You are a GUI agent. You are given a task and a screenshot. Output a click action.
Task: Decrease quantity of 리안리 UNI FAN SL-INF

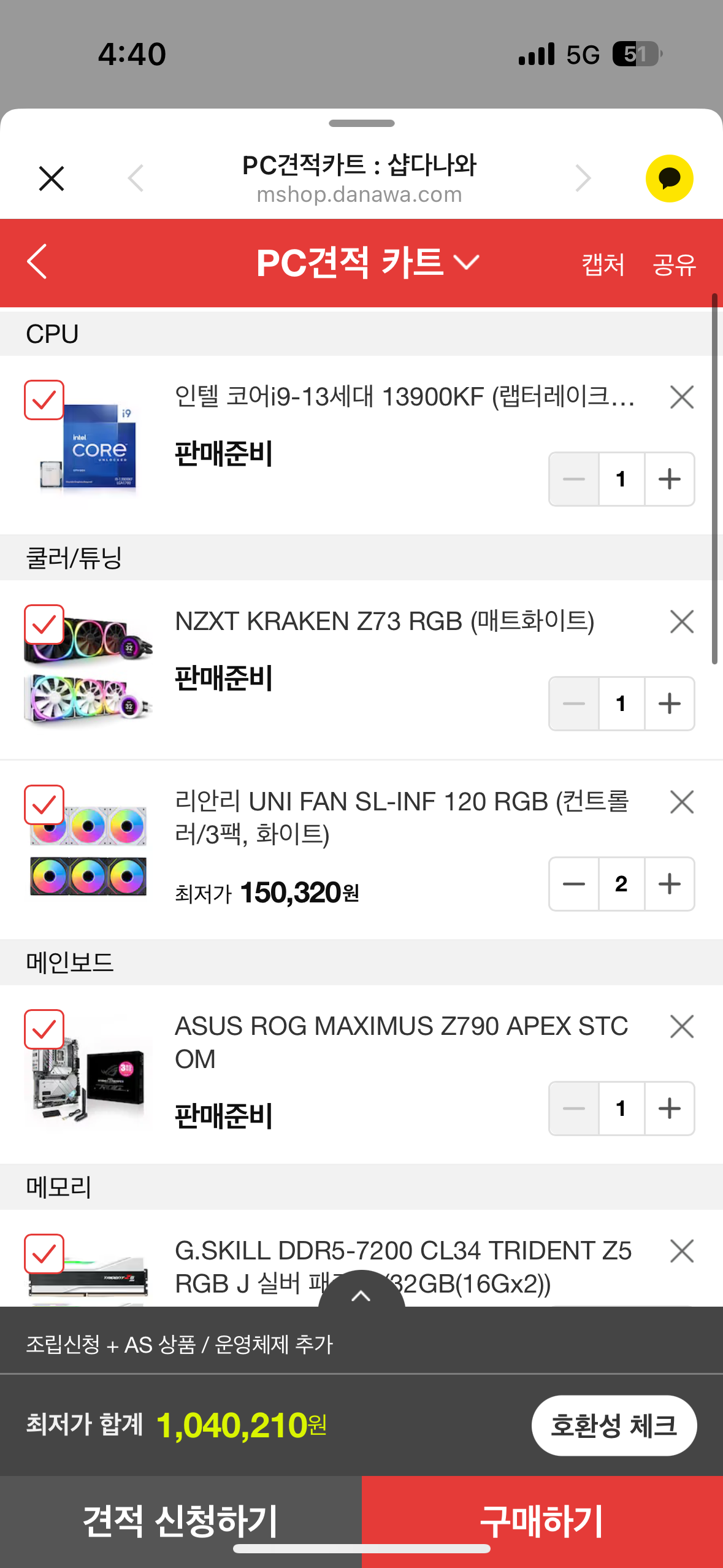pyautogui.click(x=574, y=884)
